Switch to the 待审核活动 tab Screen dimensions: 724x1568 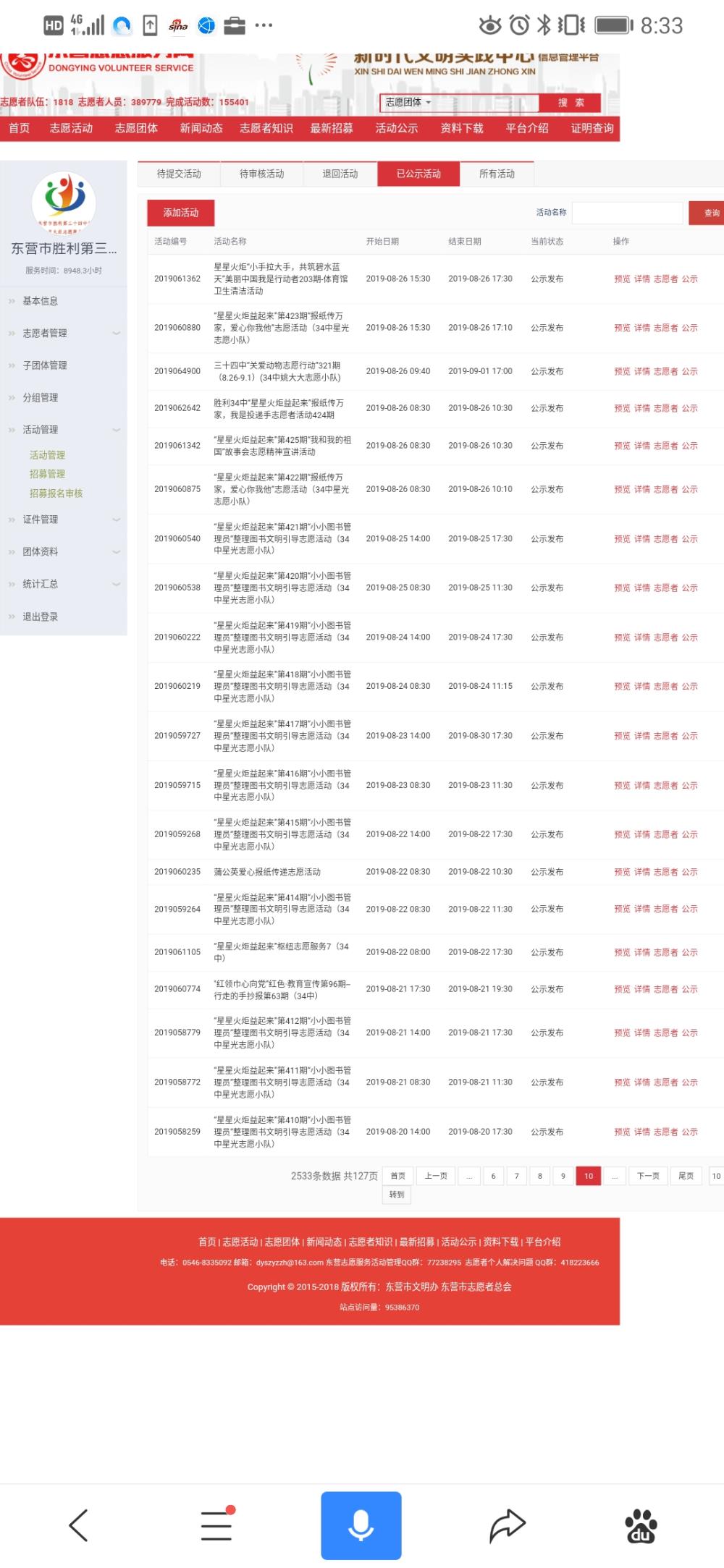pos(261,174)
